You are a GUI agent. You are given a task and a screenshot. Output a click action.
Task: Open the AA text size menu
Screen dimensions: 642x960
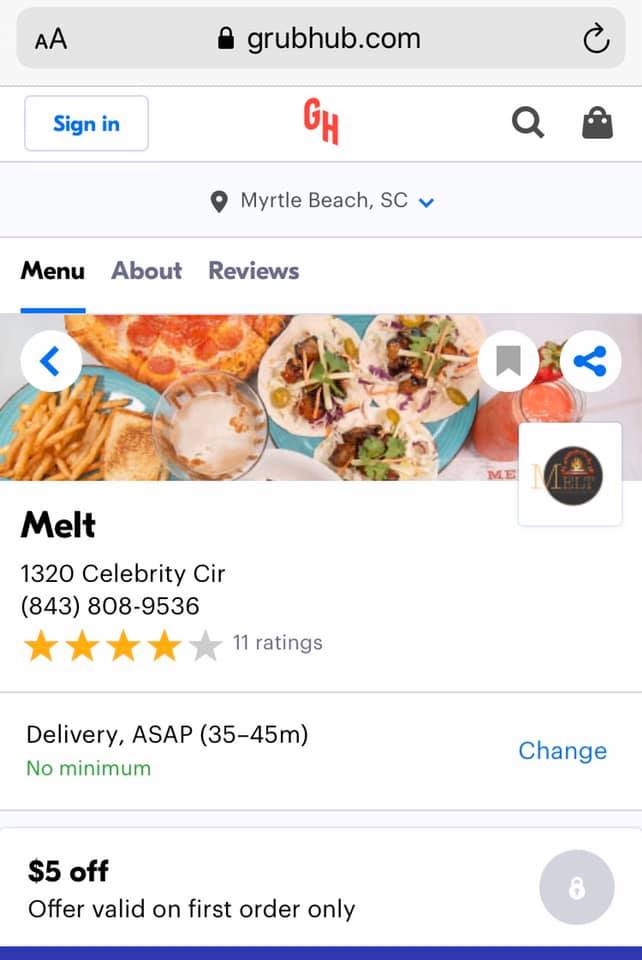pos(51,39)
